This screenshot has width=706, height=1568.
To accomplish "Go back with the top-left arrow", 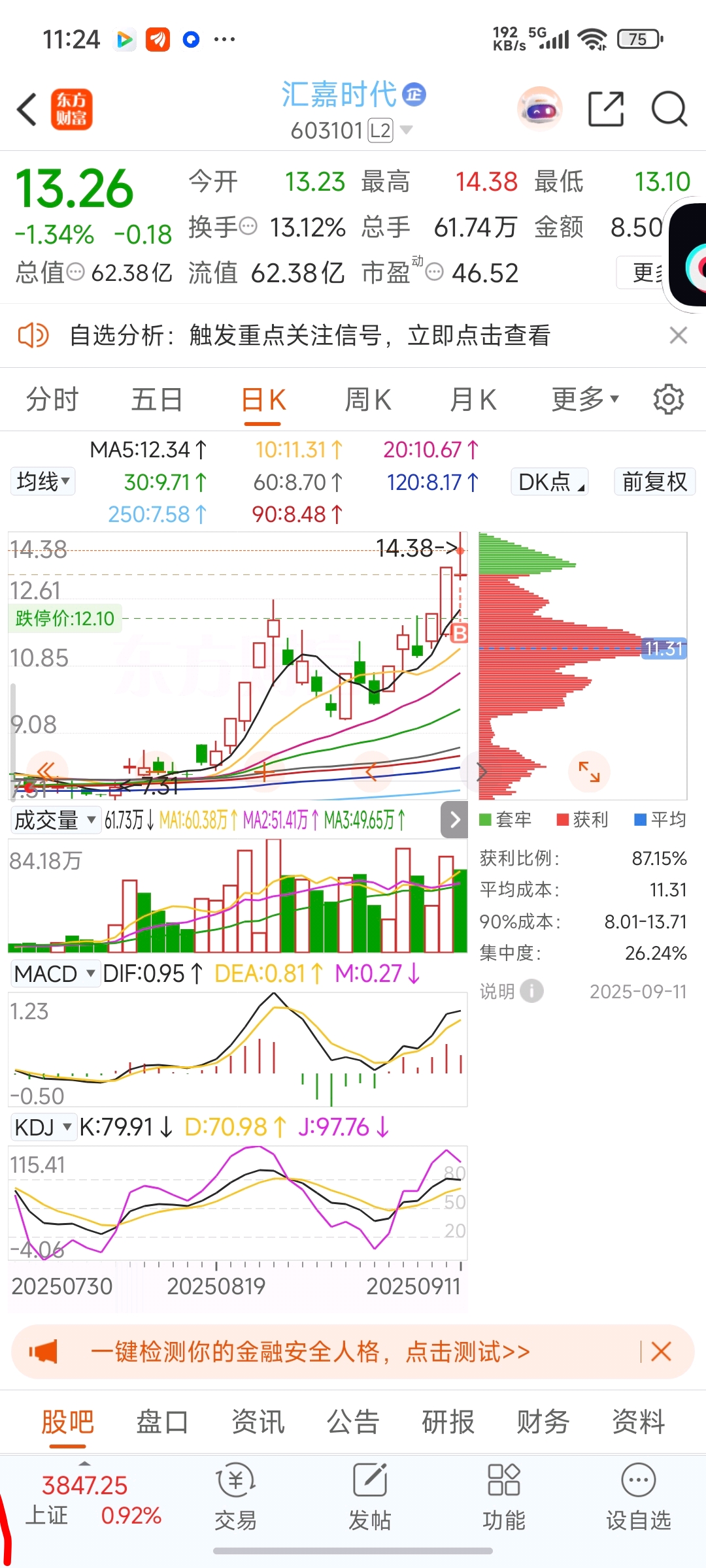I will click(x=27, y=109).
